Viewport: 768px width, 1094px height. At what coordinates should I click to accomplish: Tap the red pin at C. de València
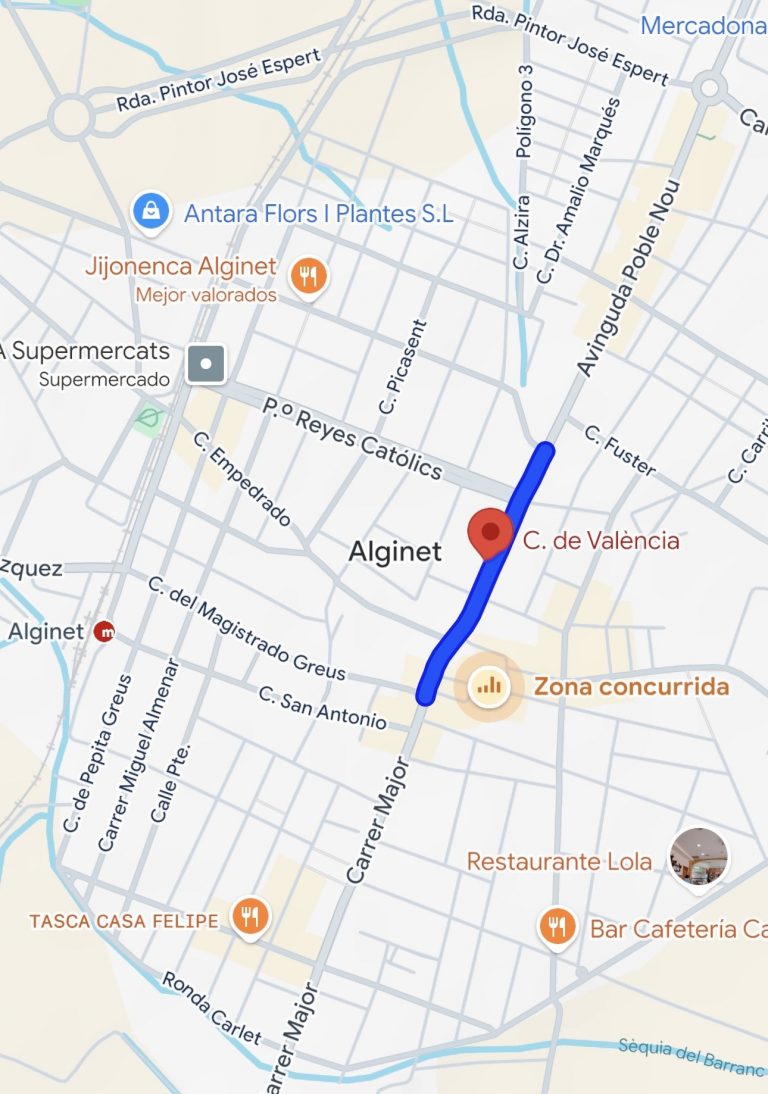point(490,532)
